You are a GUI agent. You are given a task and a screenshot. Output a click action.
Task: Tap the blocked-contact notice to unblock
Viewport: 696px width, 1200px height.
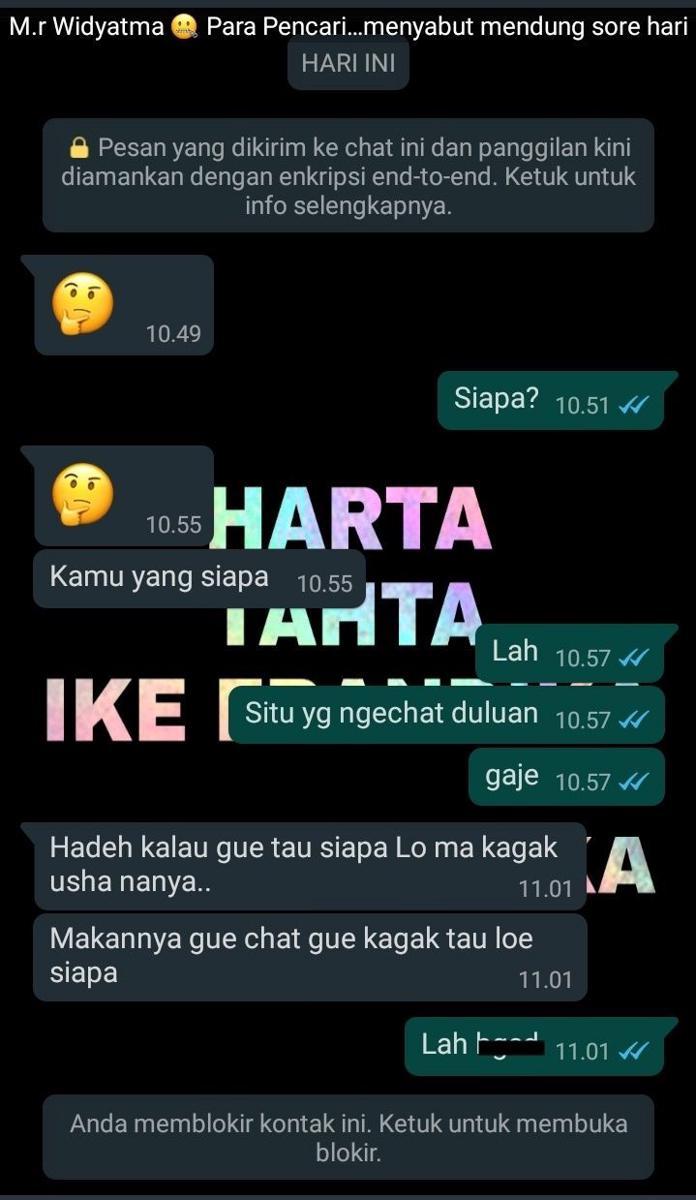click(x=347, y=1137)
